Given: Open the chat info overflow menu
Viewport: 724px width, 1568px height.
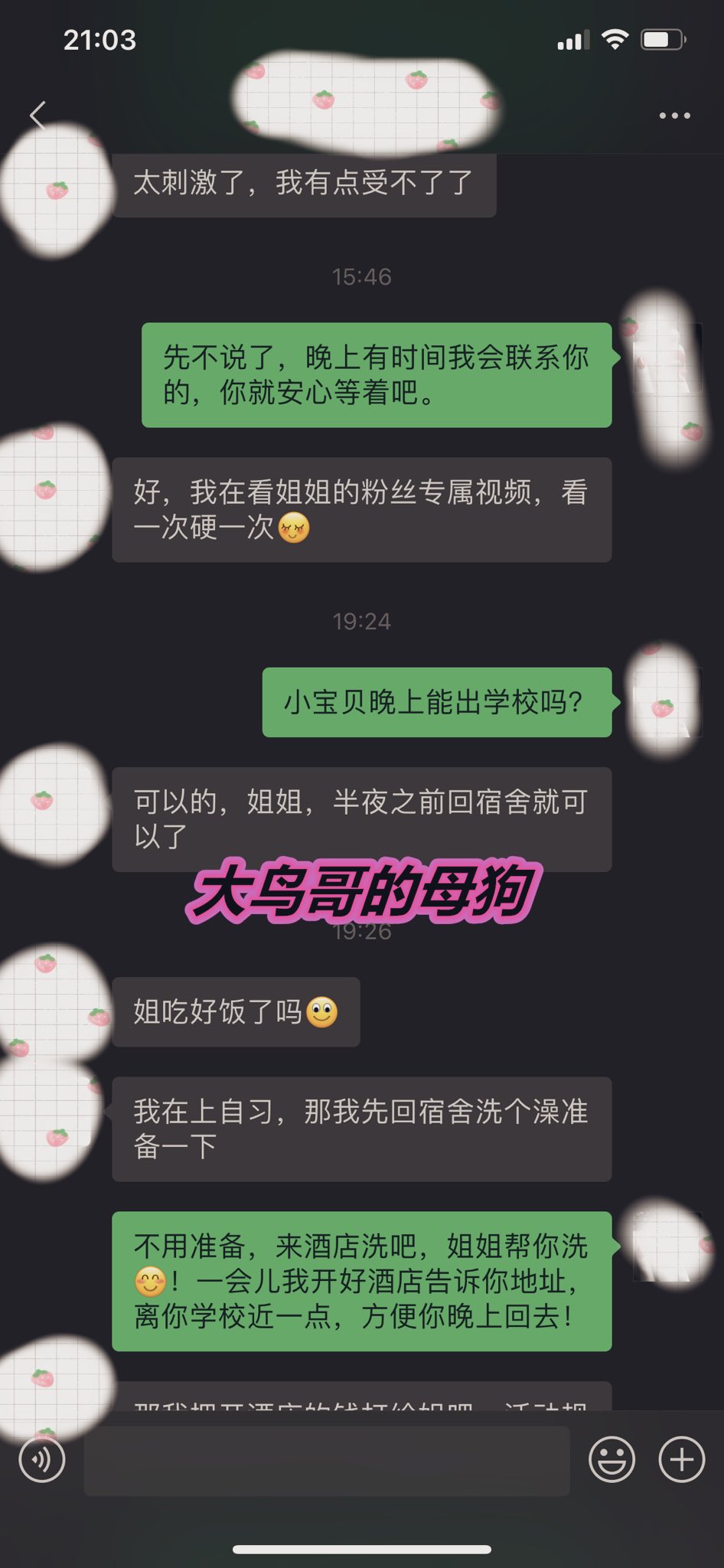Looking at the screenshot, I should 675,116.
